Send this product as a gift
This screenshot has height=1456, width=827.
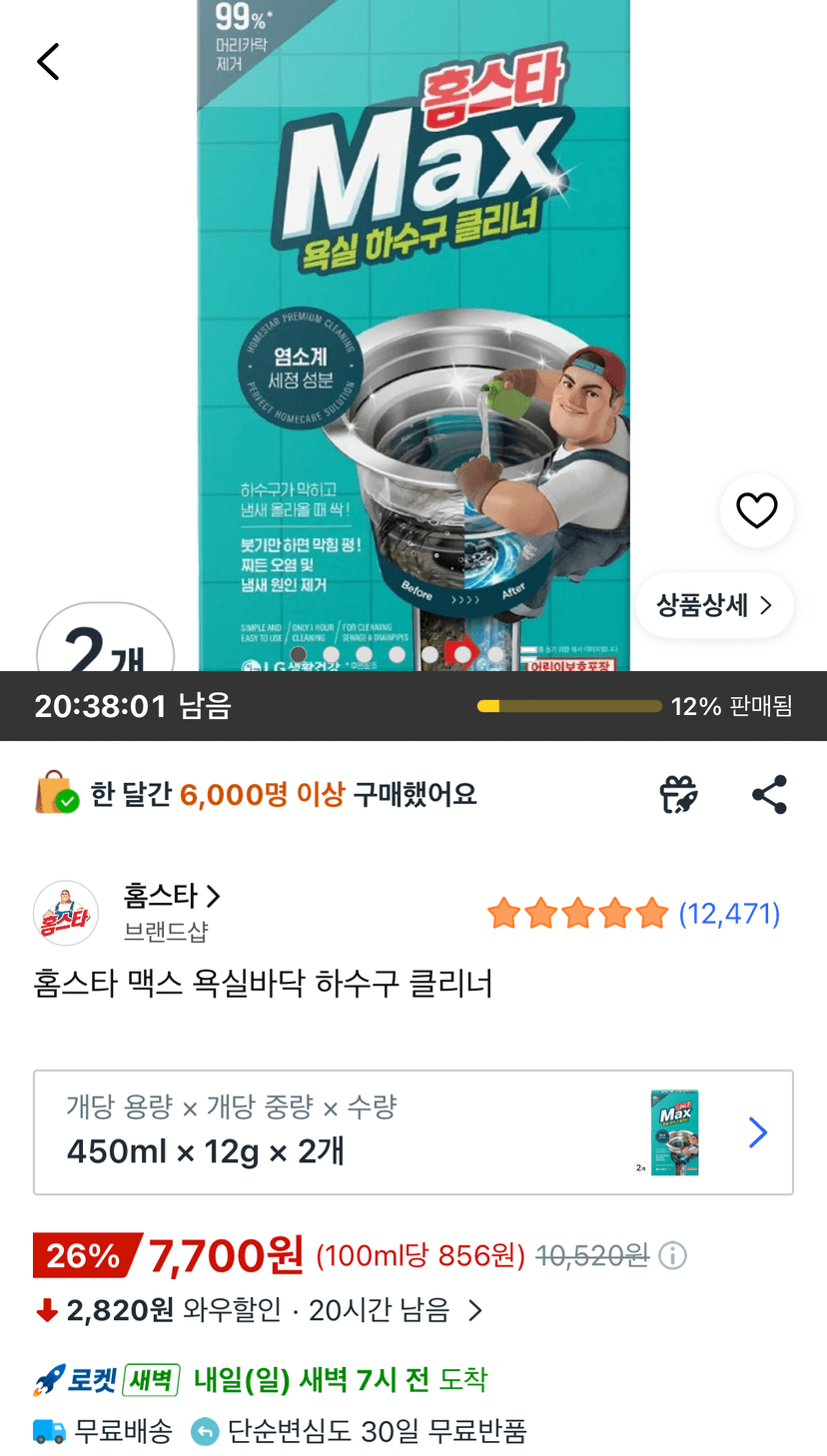[x=678, y=795]
